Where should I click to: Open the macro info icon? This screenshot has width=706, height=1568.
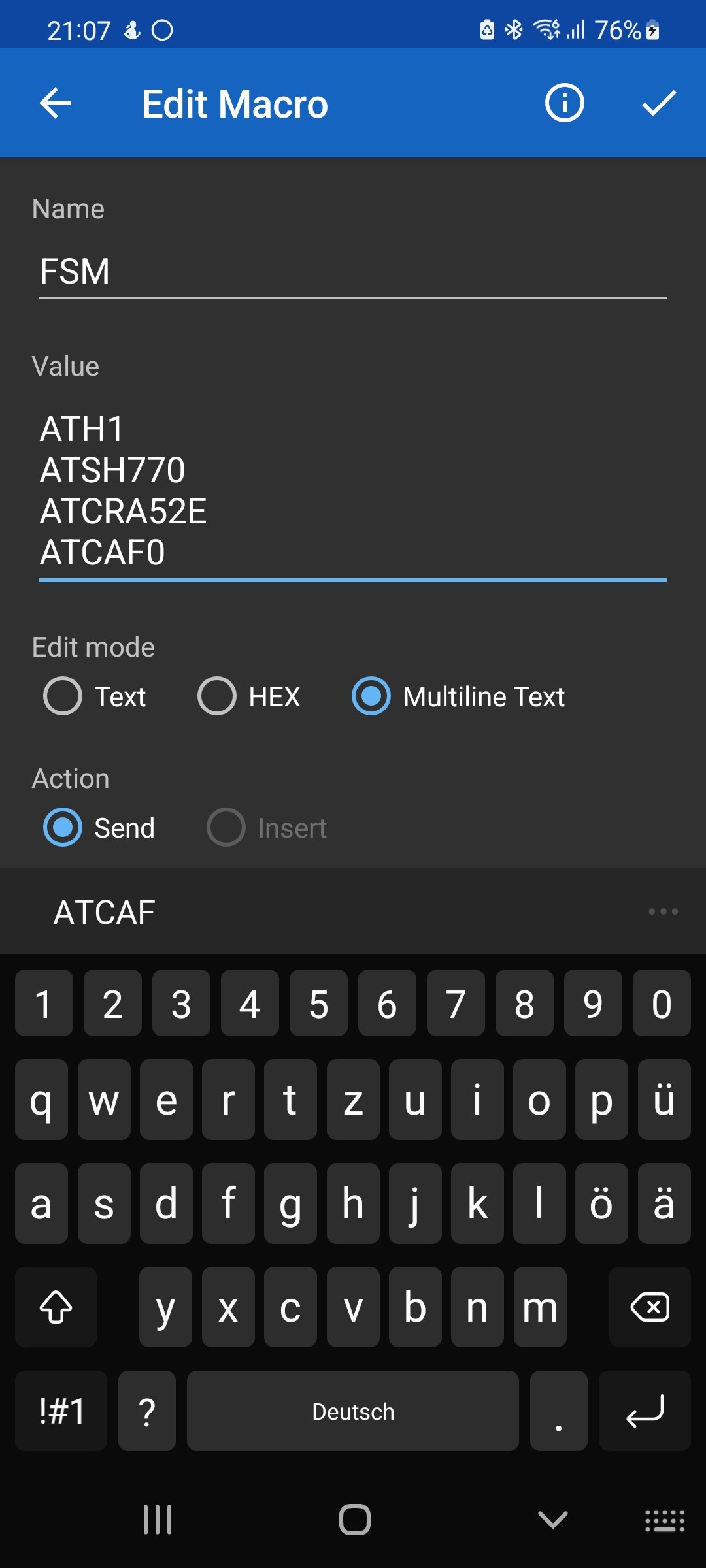[x=564, y=103]
